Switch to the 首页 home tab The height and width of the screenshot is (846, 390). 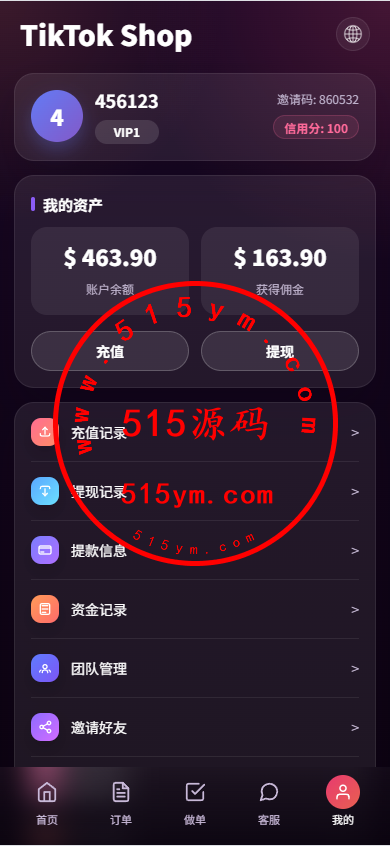[x=47, y=803]
